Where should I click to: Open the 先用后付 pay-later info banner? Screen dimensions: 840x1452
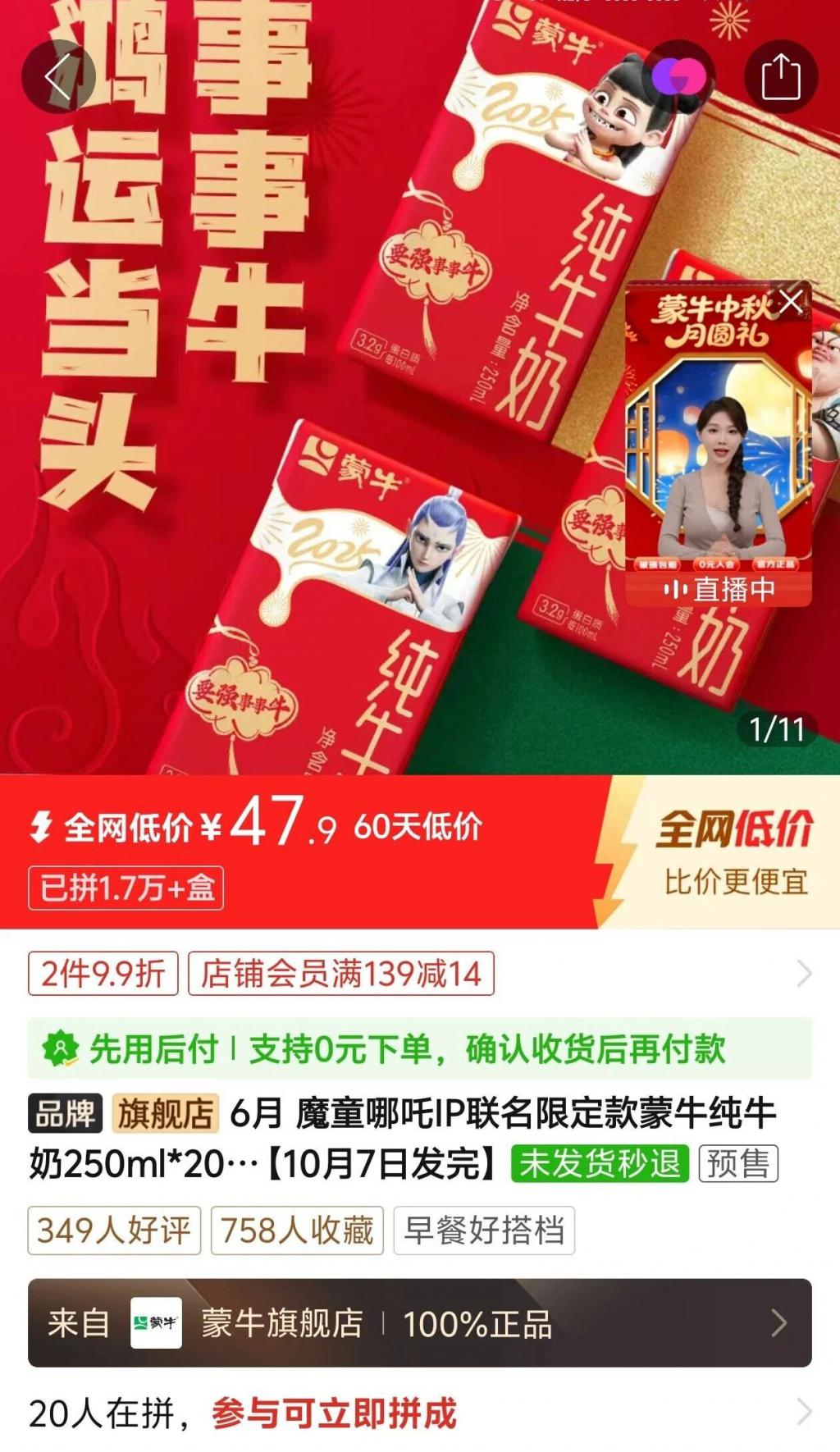[419, 1048]
